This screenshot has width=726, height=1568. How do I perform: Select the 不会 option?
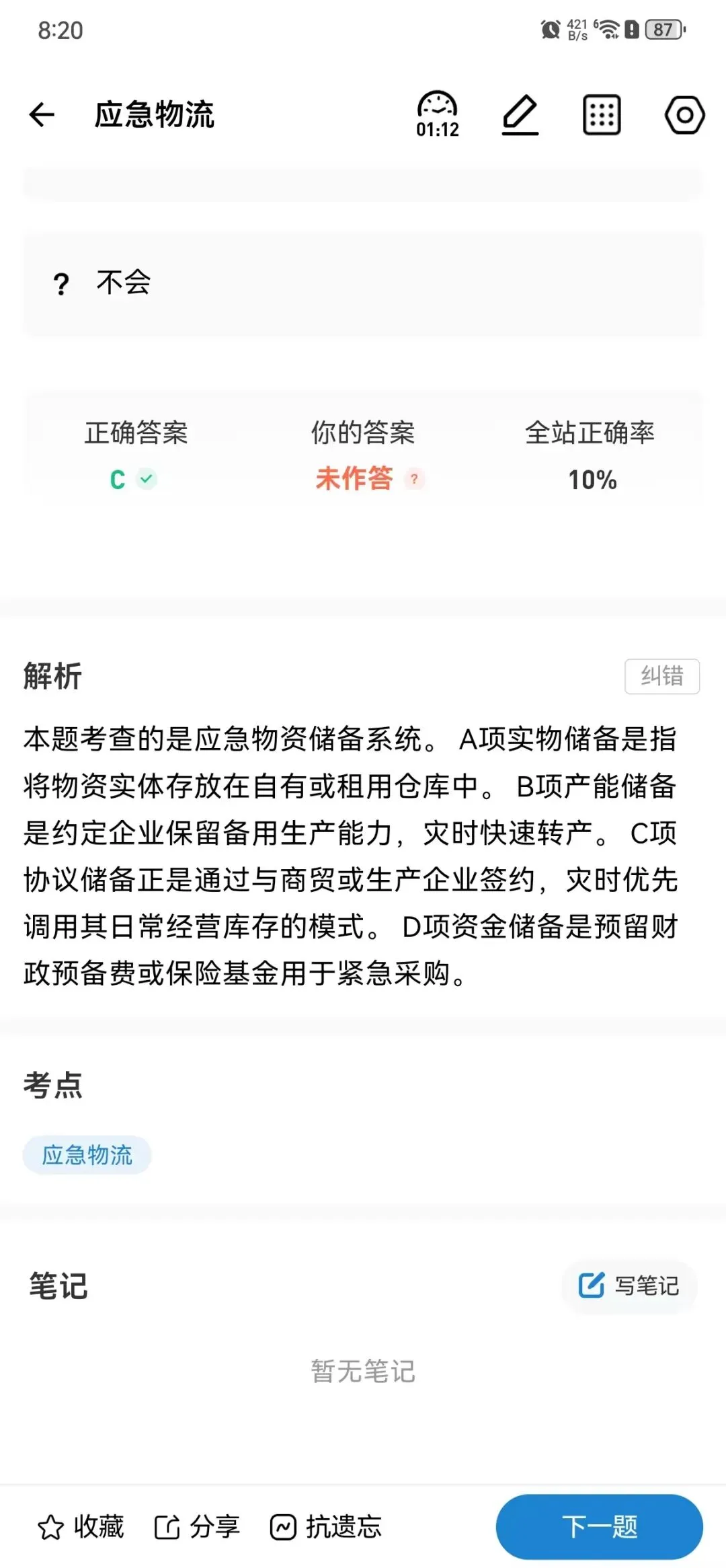[363, 284]
